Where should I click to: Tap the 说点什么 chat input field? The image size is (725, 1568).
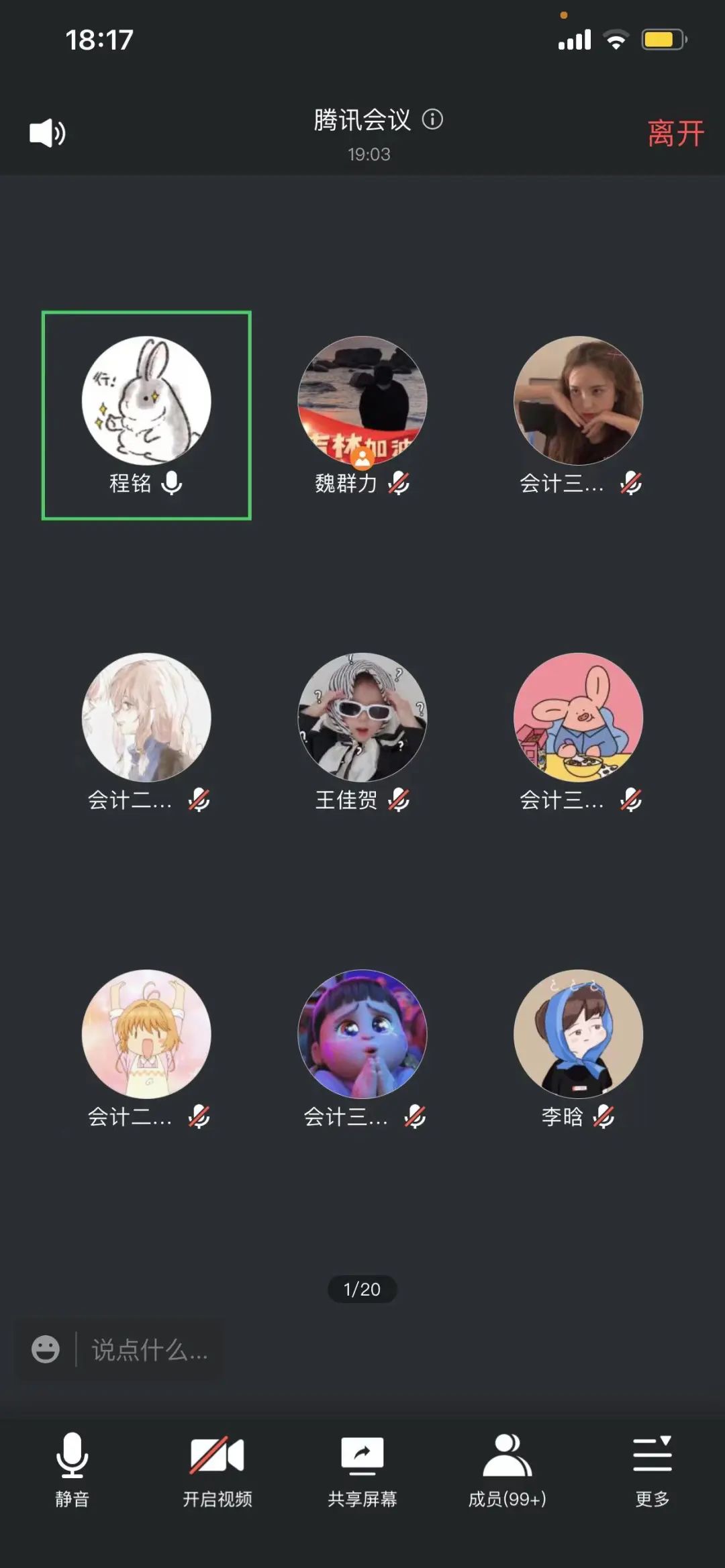[149, 1350]
